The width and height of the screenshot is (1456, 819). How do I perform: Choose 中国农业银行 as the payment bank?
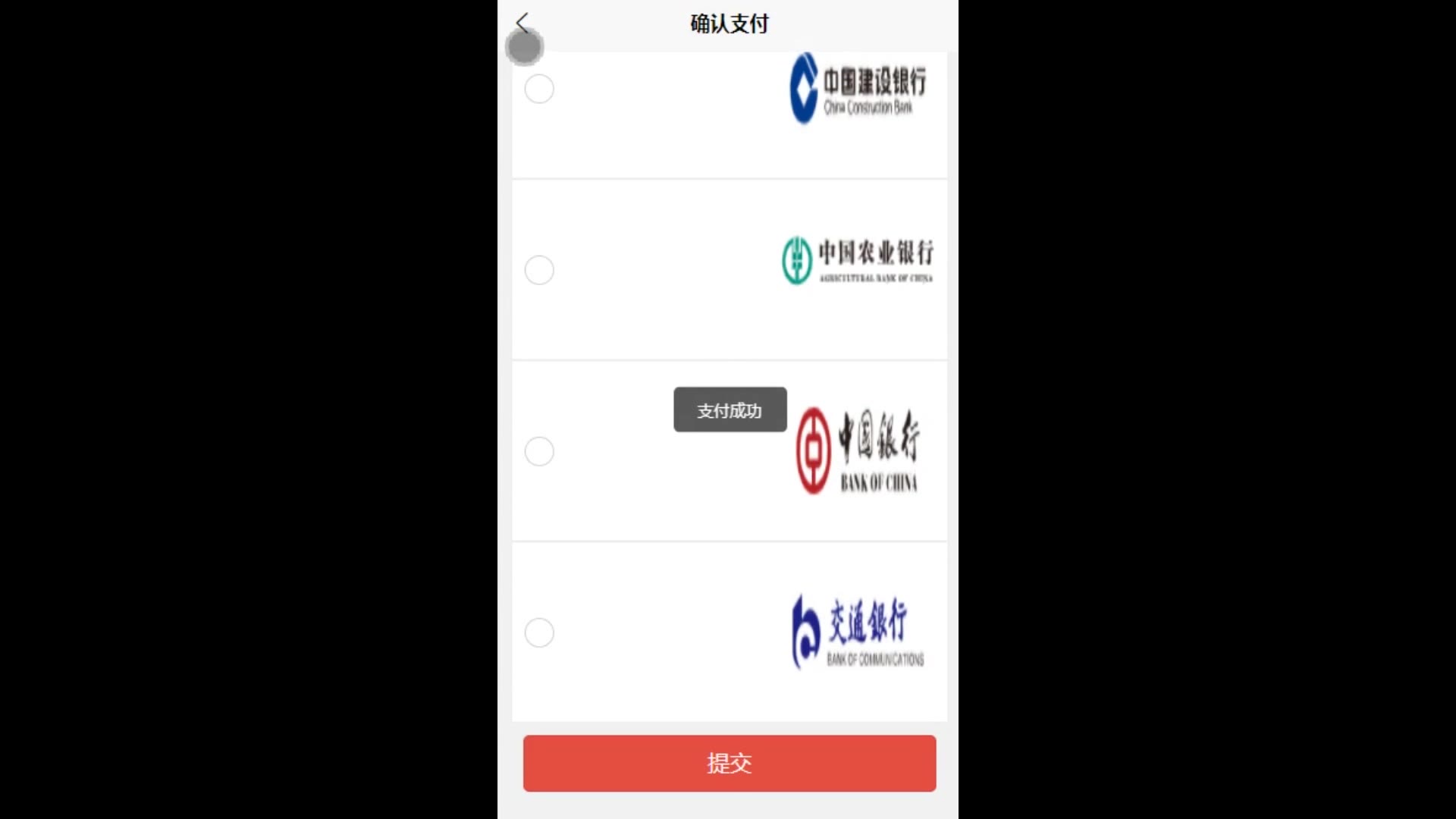click(x=539, y=270)
